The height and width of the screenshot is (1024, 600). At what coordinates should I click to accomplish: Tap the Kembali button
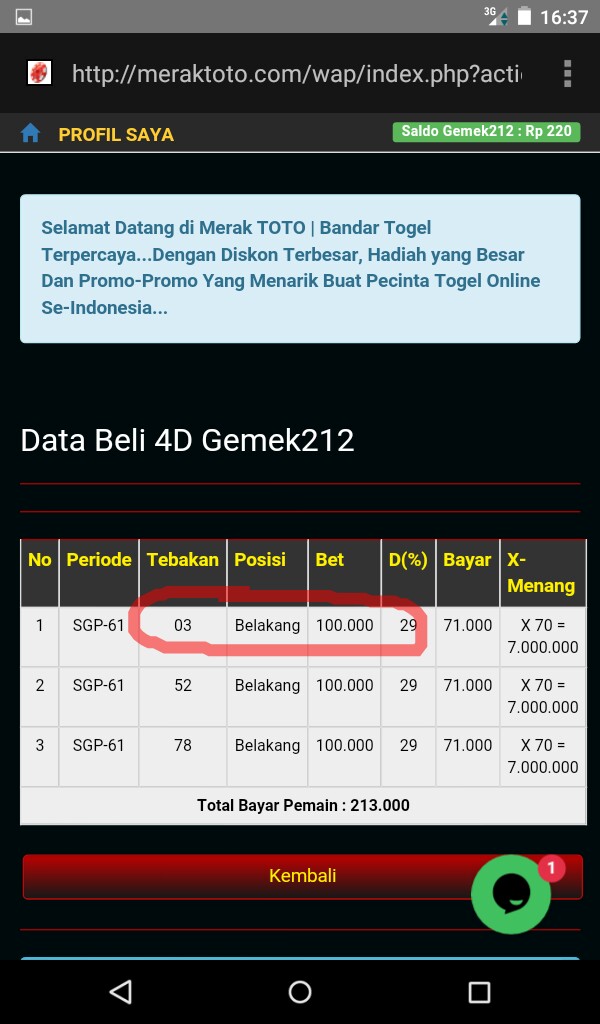tap(302, 876)
